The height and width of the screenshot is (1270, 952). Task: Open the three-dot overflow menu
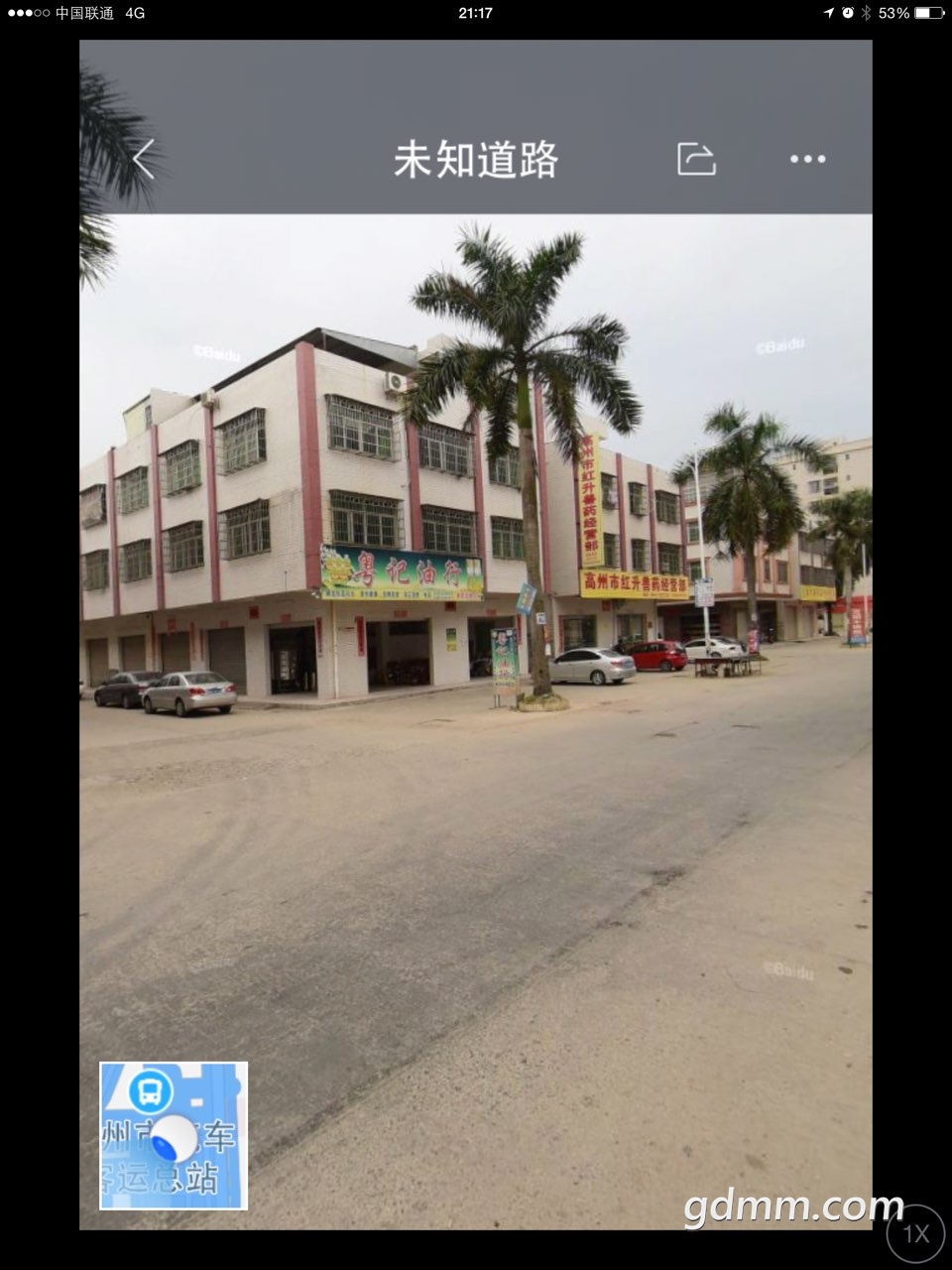click(x=807, y=159)
